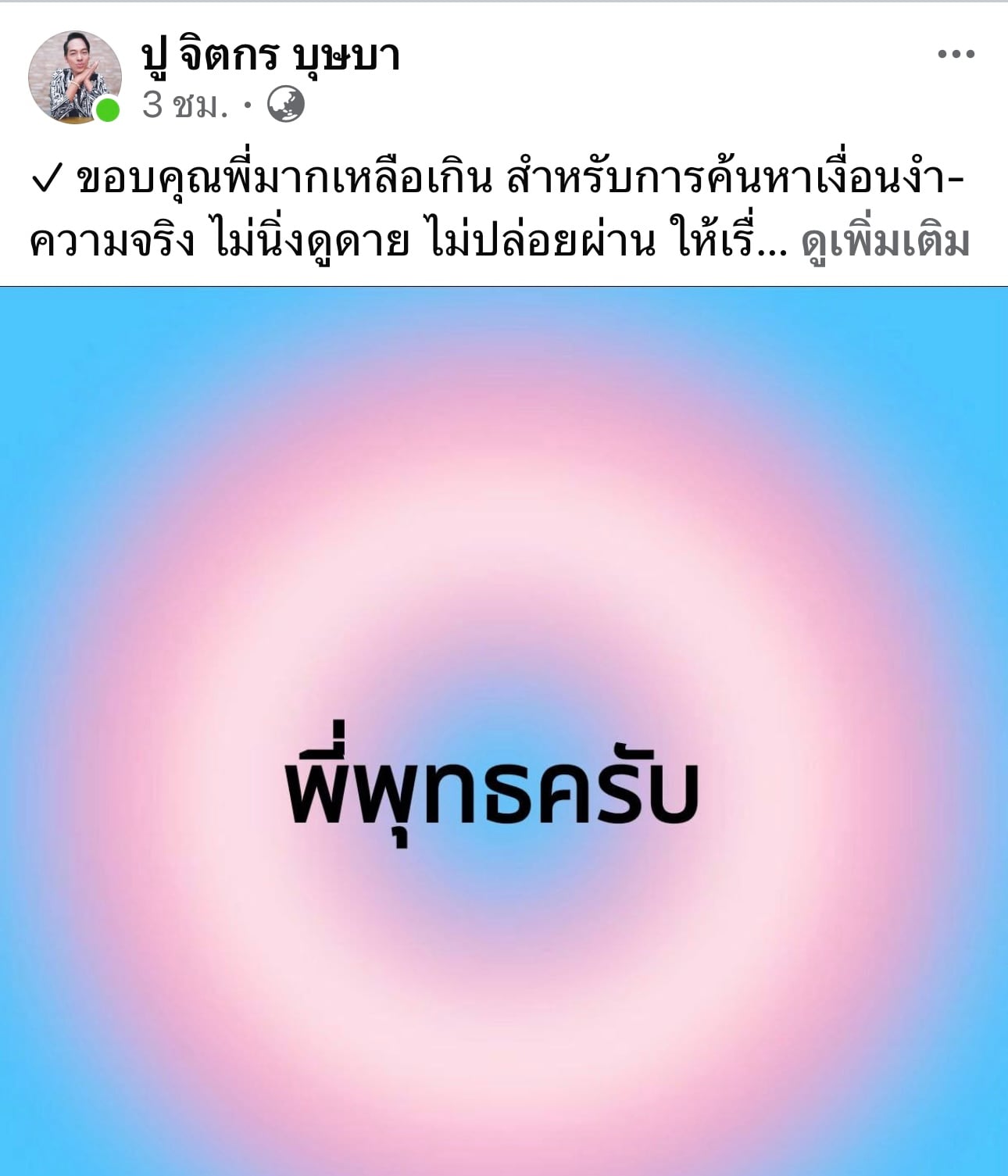Open the profile name ปู จิตกร บุษบา

point(270,56)
